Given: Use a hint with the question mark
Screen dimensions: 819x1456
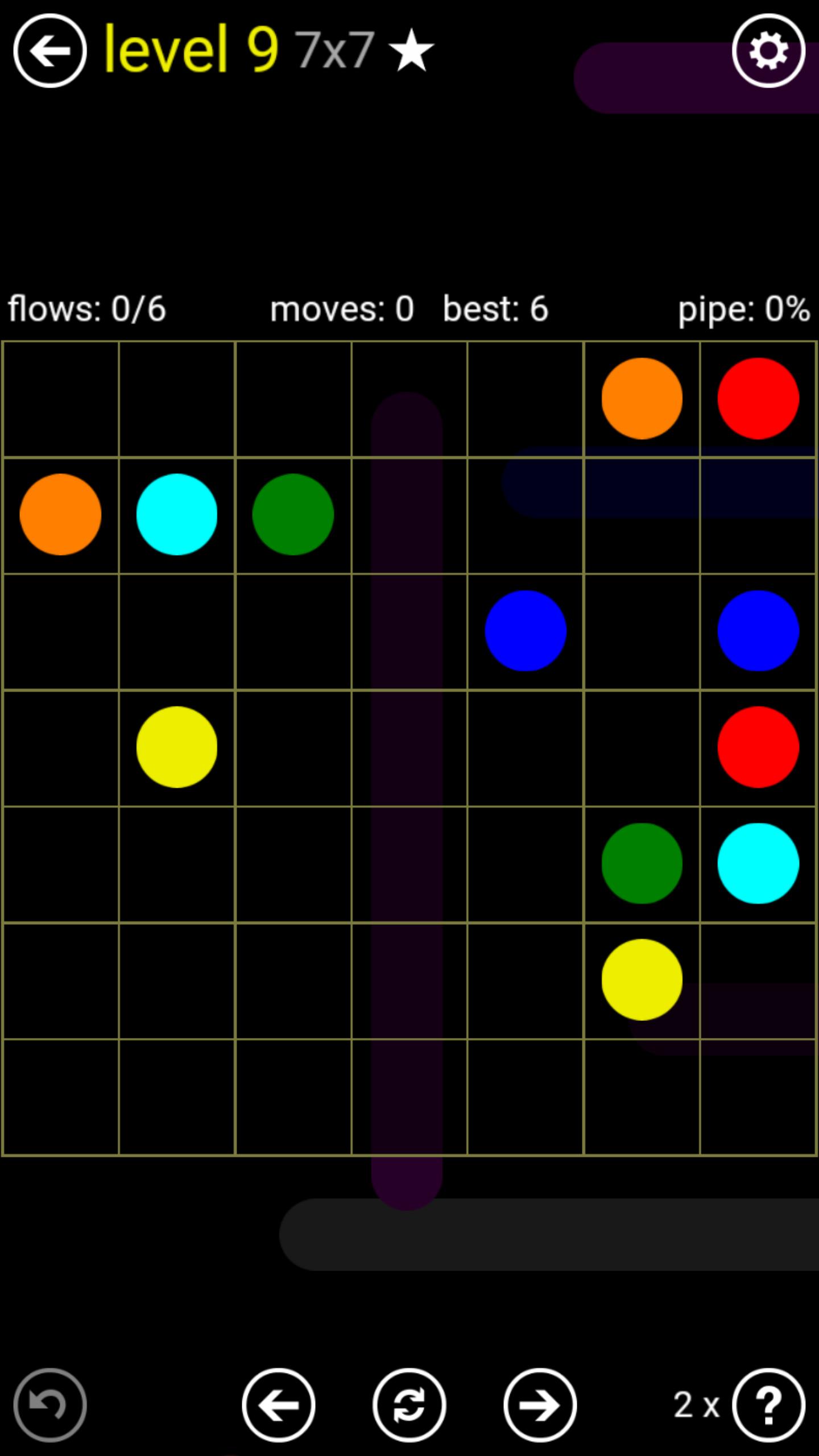Looking at the screenshot, I should coord(768,1405).
